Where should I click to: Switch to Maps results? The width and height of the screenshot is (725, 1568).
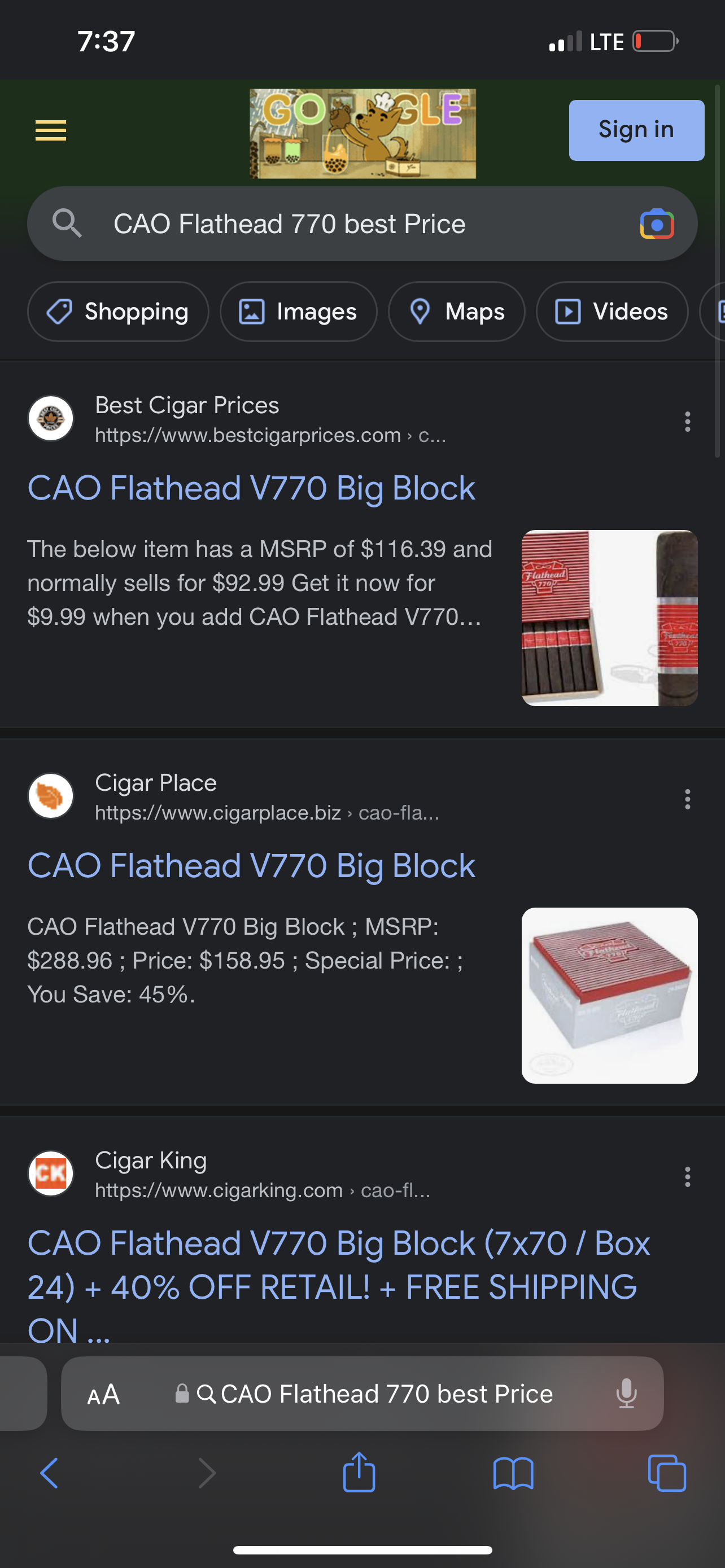tap(457, 312)
